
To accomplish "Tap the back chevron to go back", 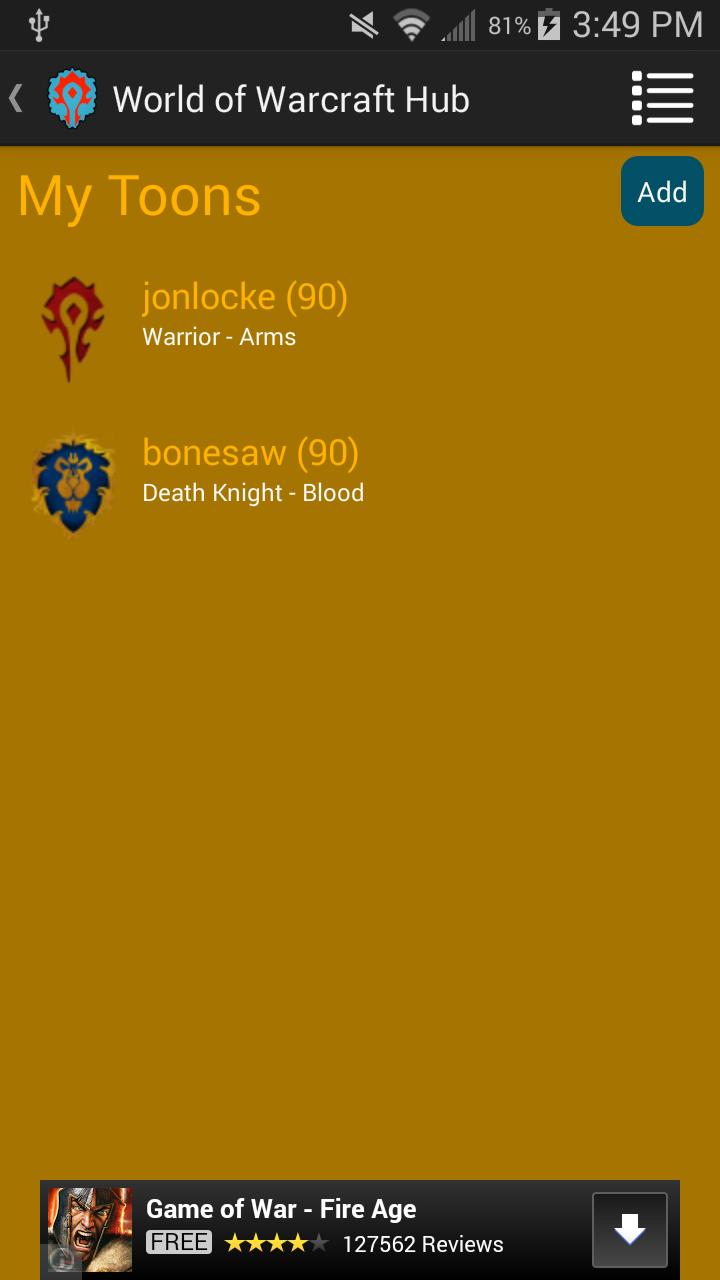I will coord(16,97).
